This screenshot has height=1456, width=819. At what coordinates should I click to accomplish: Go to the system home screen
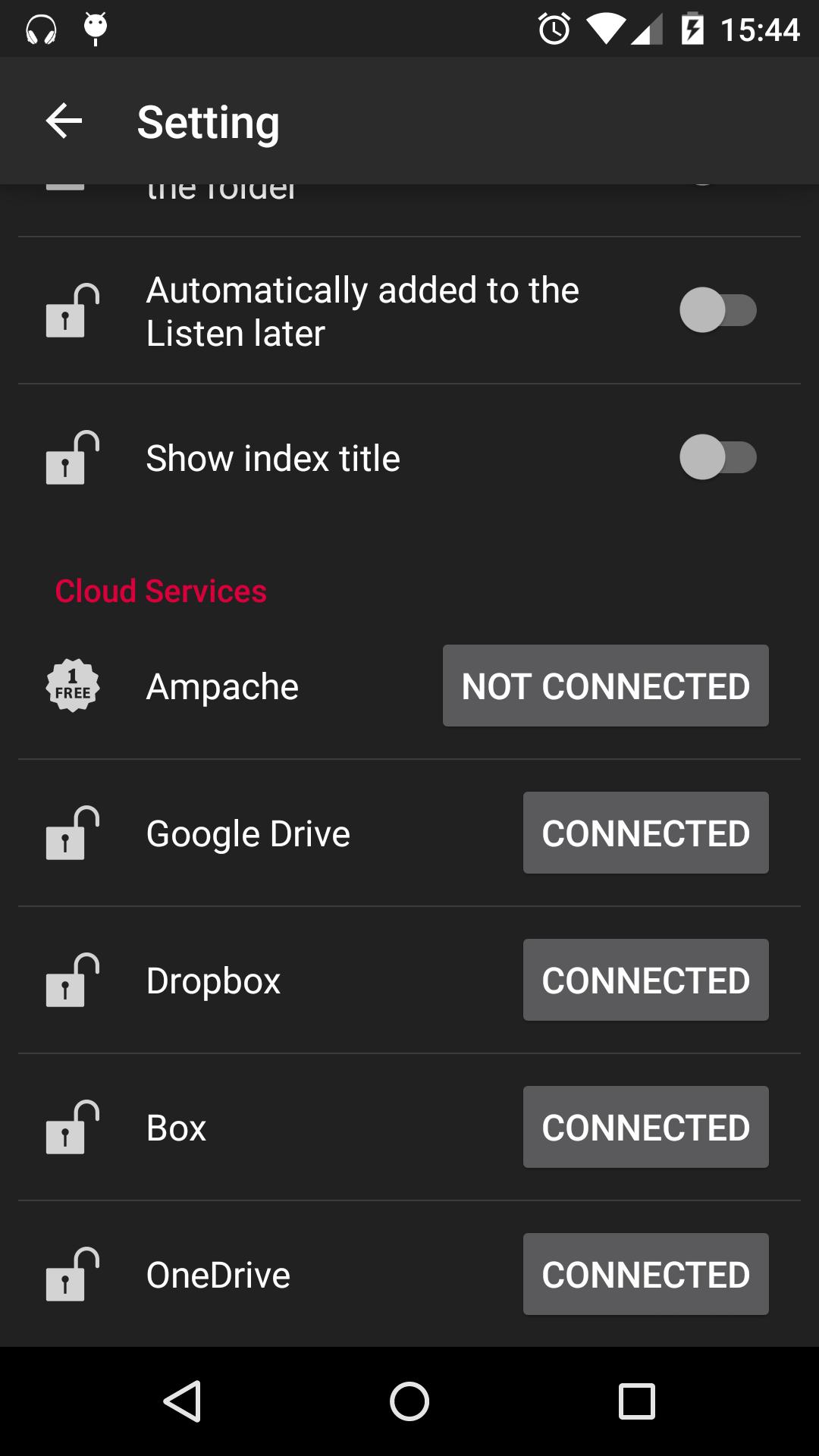click(x=409, y=1401)
